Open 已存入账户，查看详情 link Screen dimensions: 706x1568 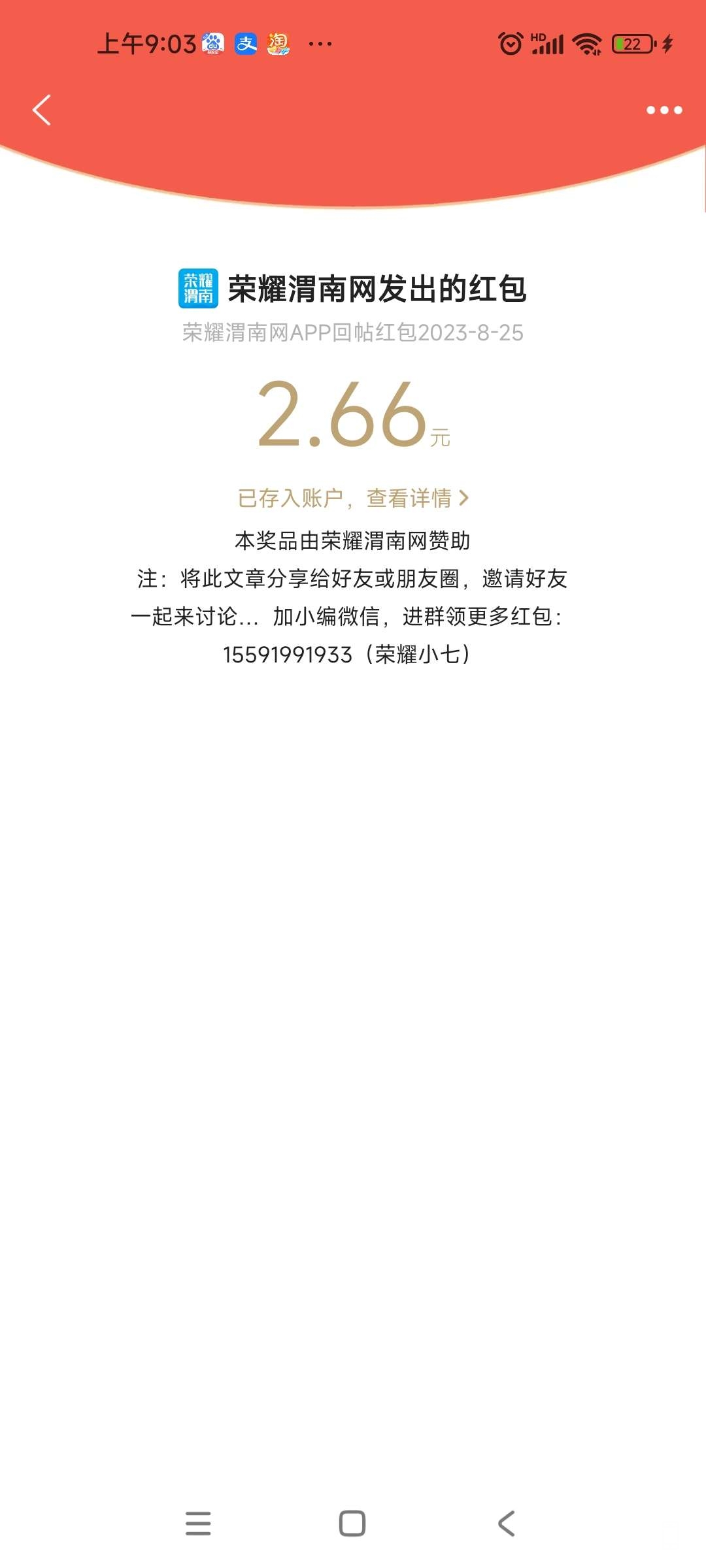[353, 498]
